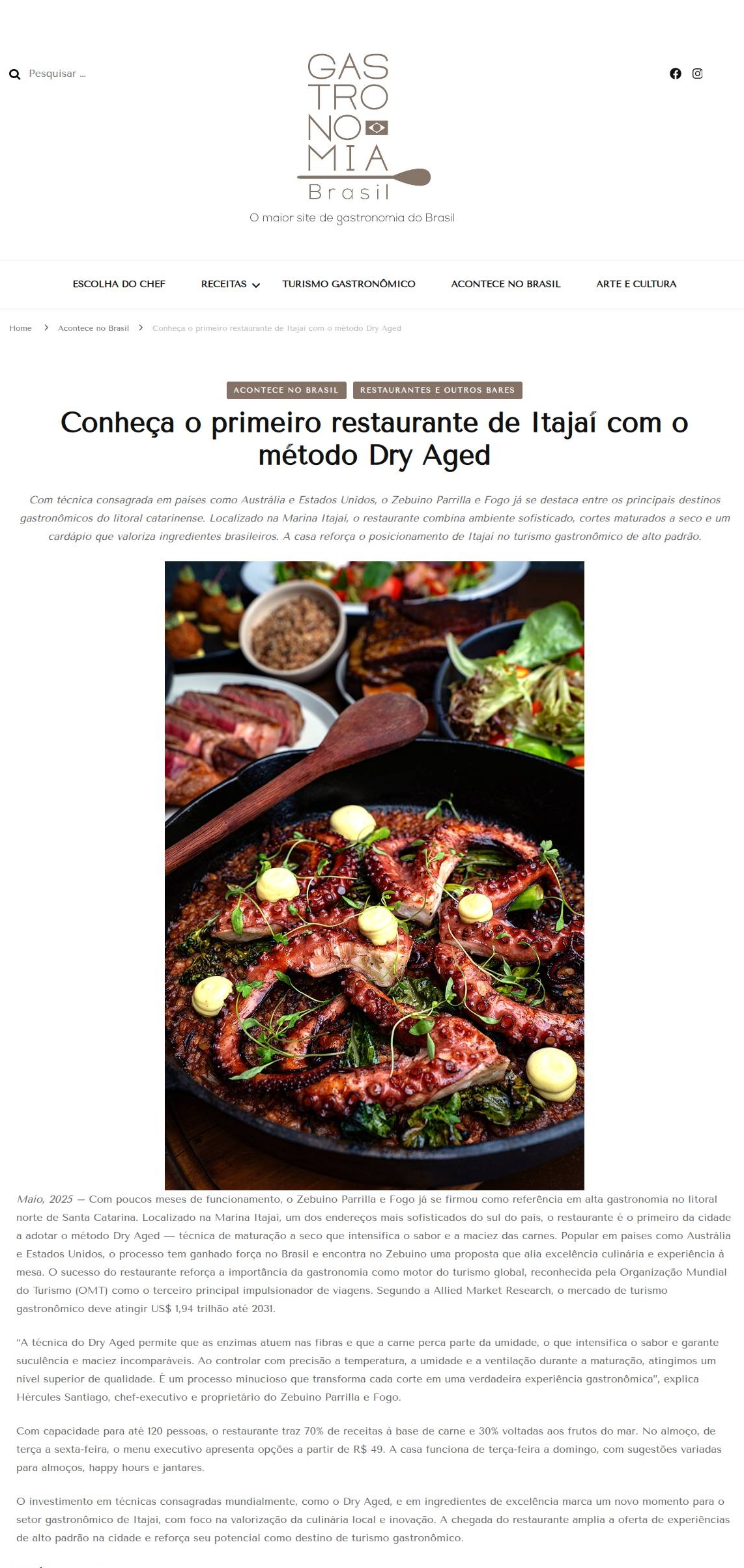
Task: Select the Acontece no Brasil category tag
Action: point(286,390)
